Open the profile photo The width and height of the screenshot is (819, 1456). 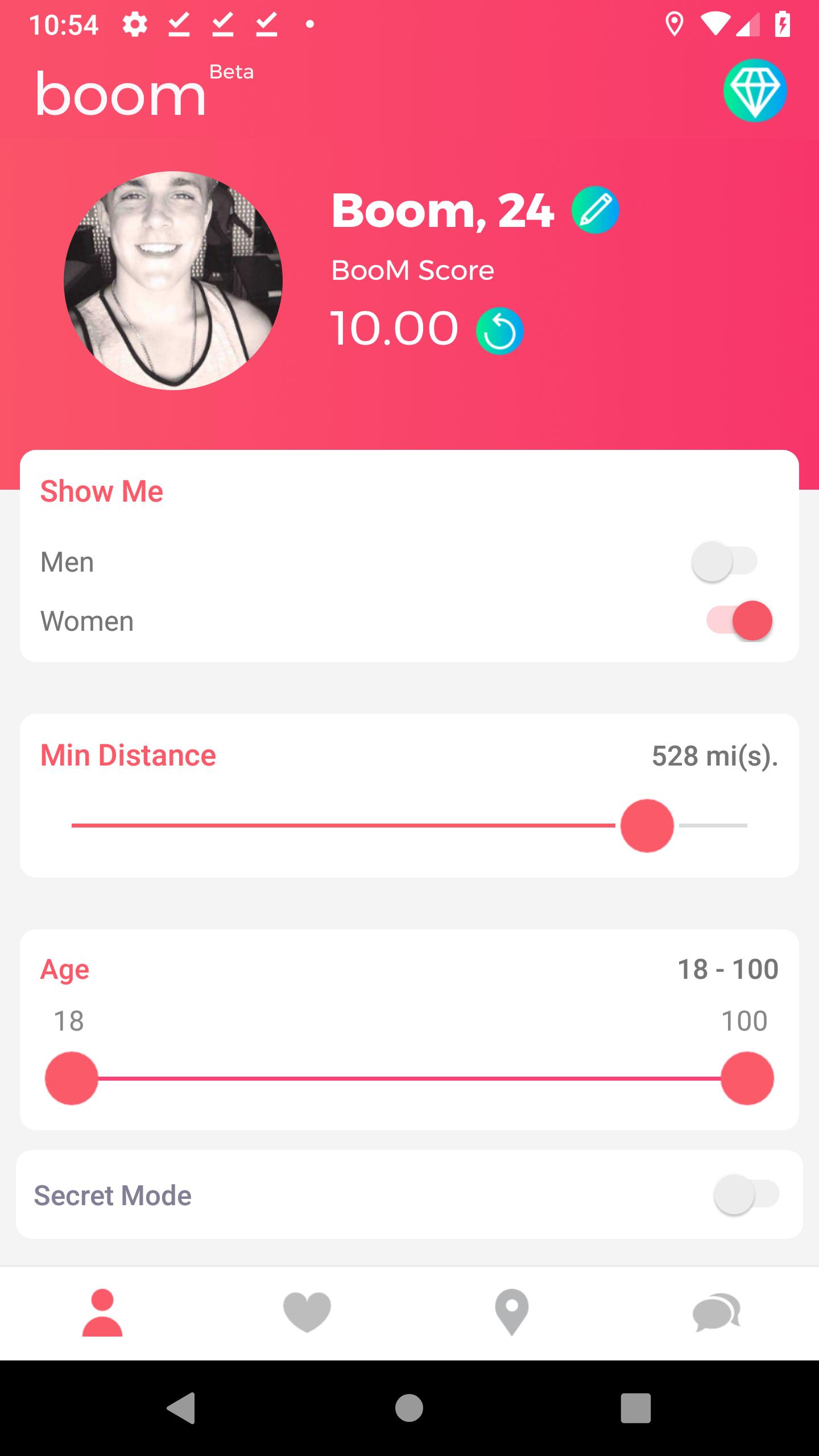pos(173,280)
